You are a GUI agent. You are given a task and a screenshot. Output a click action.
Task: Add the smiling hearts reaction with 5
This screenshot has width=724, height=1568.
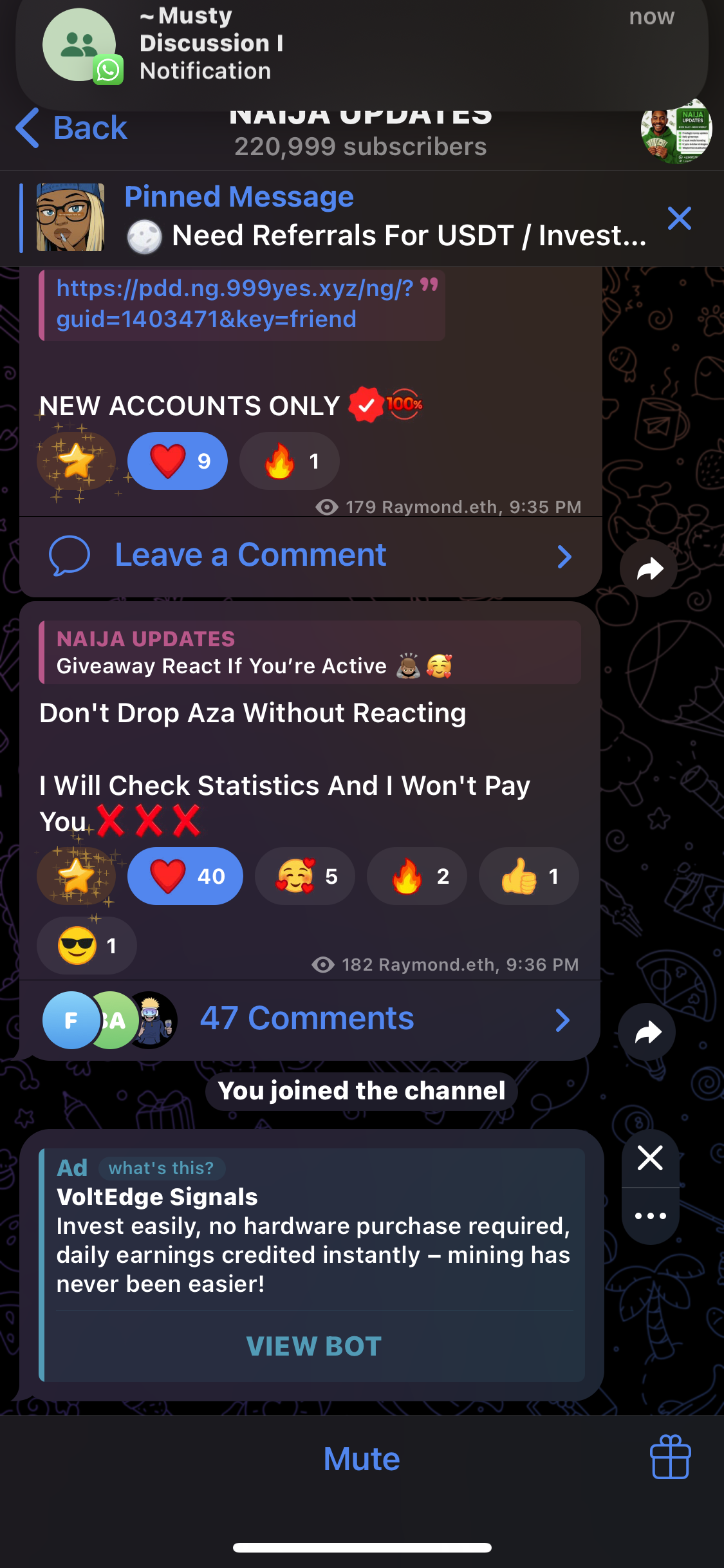pyautogui.click(x=305, y=876)
